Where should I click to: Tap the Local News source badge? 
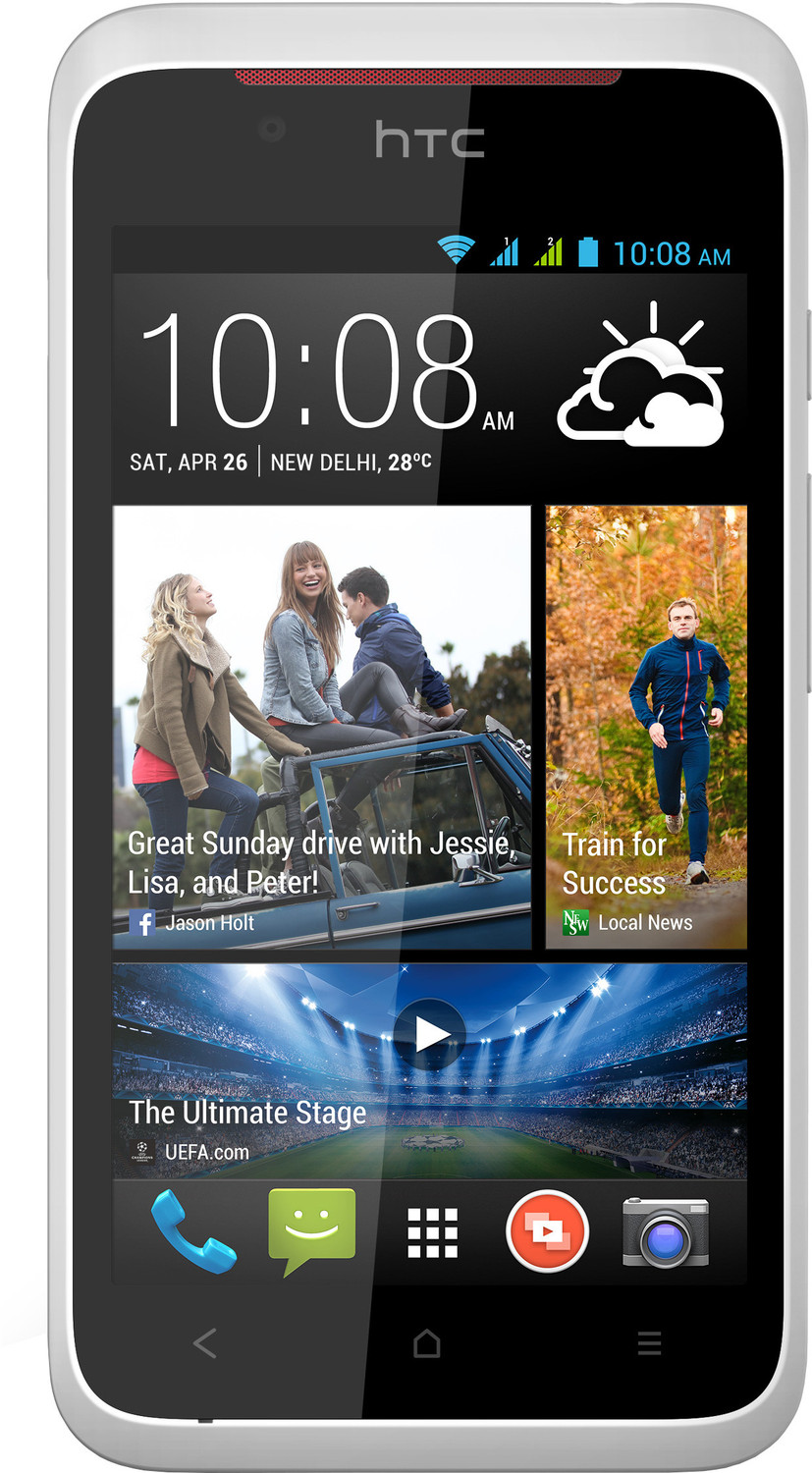tap(575, 922)
